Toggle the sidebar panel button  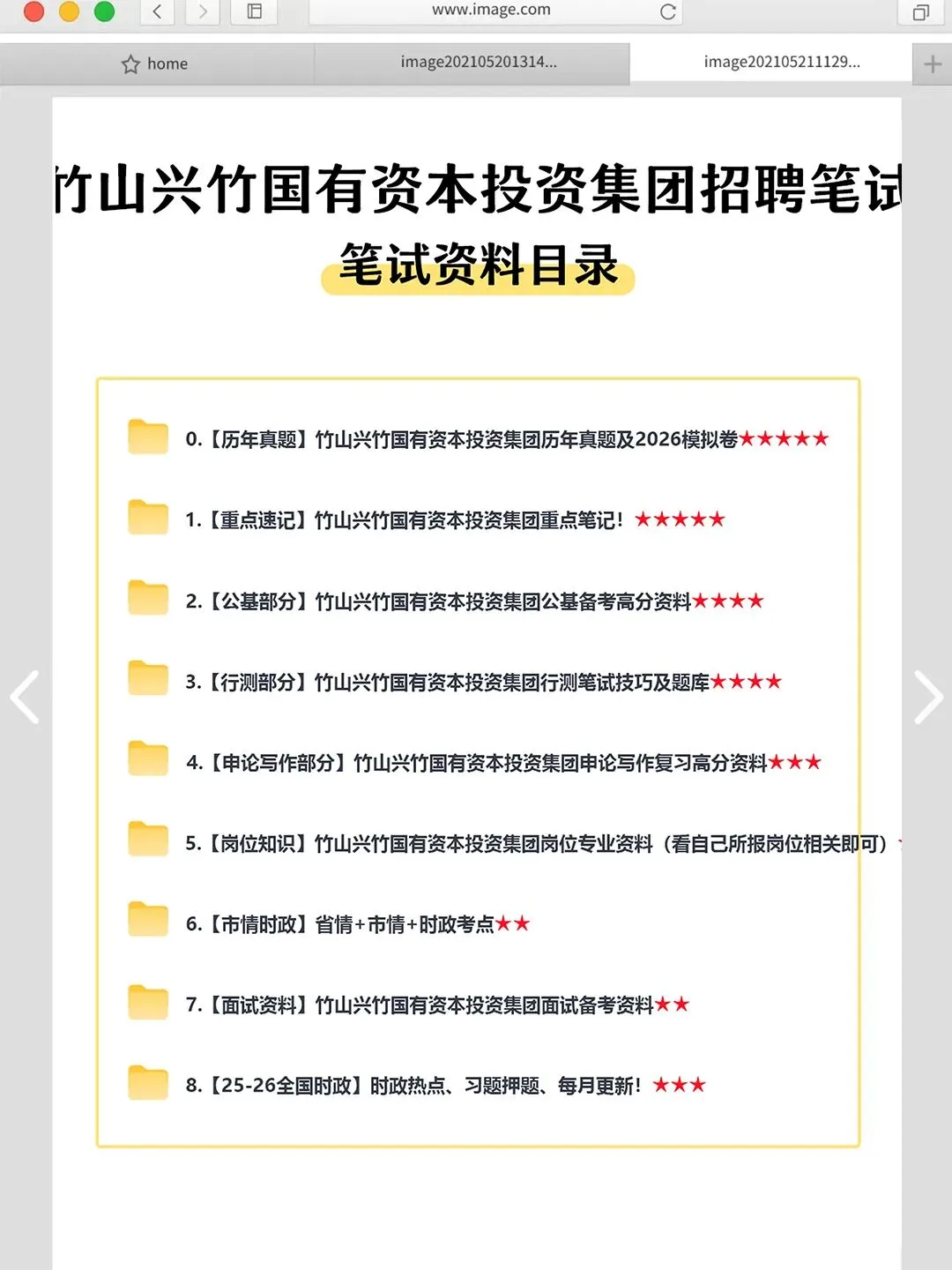pyautogui.click(x=254, y=11)
